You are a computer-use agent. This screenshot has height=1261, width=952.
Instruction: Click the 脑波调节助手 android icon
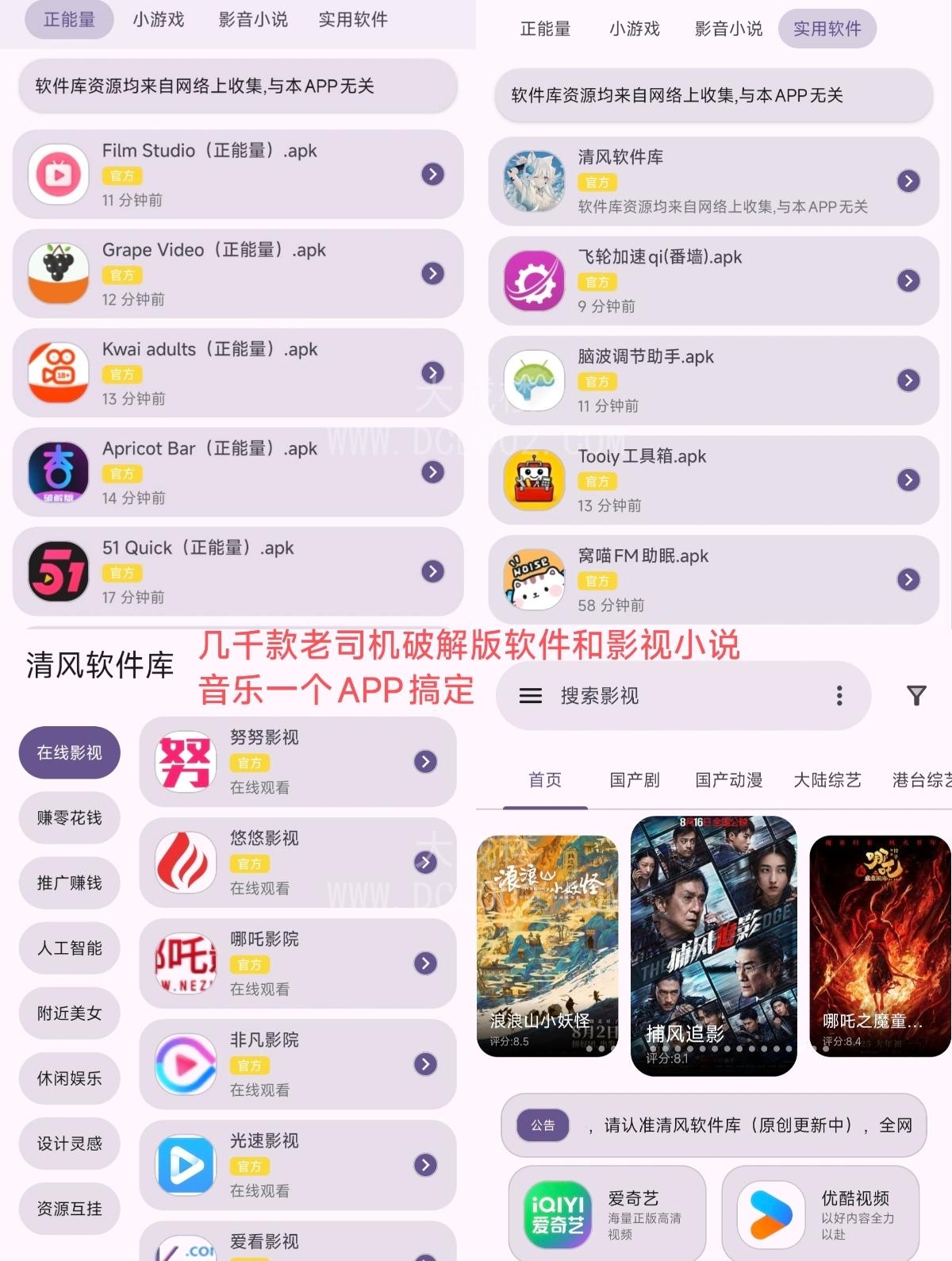(x=533, y=381)
